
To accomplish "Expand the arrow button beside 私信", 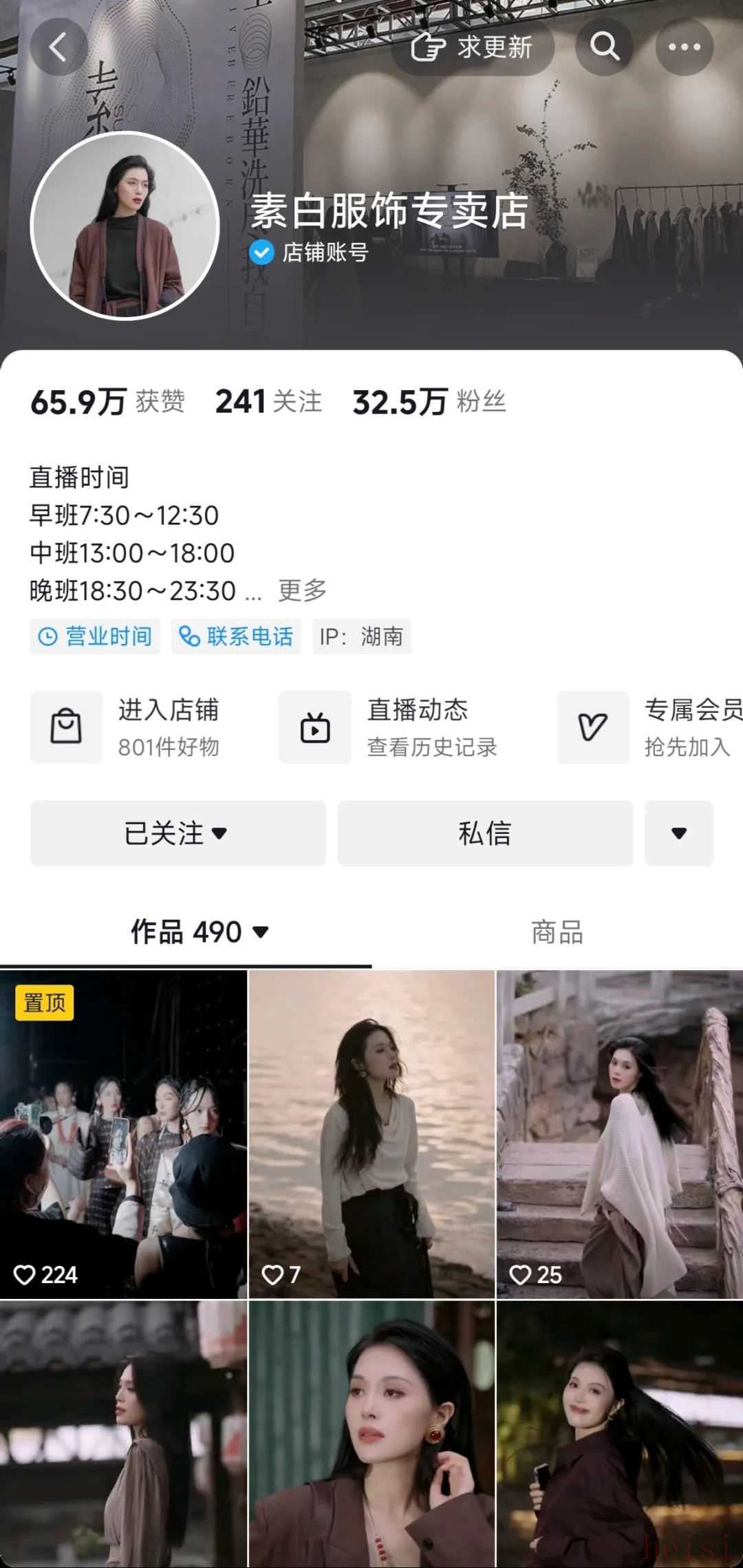I will [679, 833].
